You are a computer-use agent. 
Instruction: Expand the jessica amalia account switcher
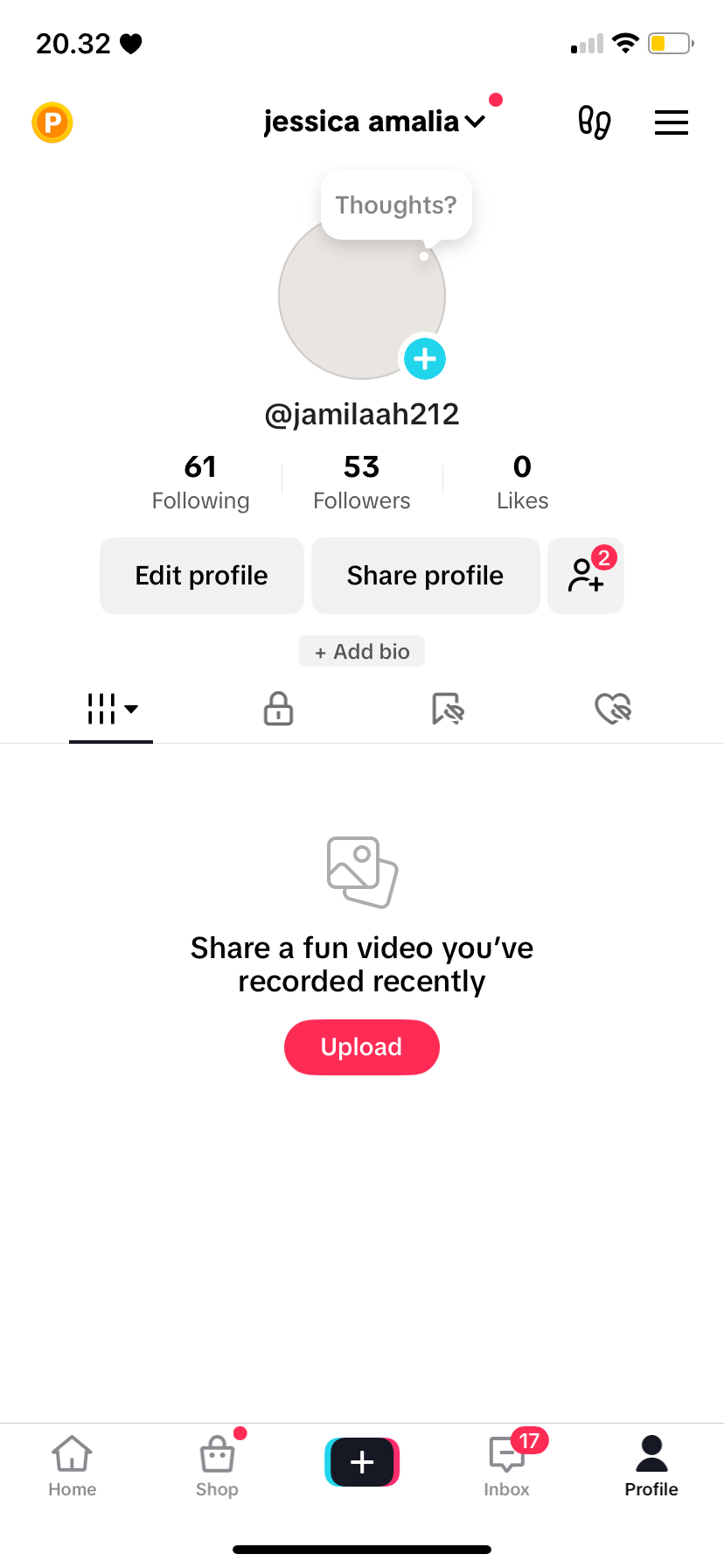(x=374, y=122)
